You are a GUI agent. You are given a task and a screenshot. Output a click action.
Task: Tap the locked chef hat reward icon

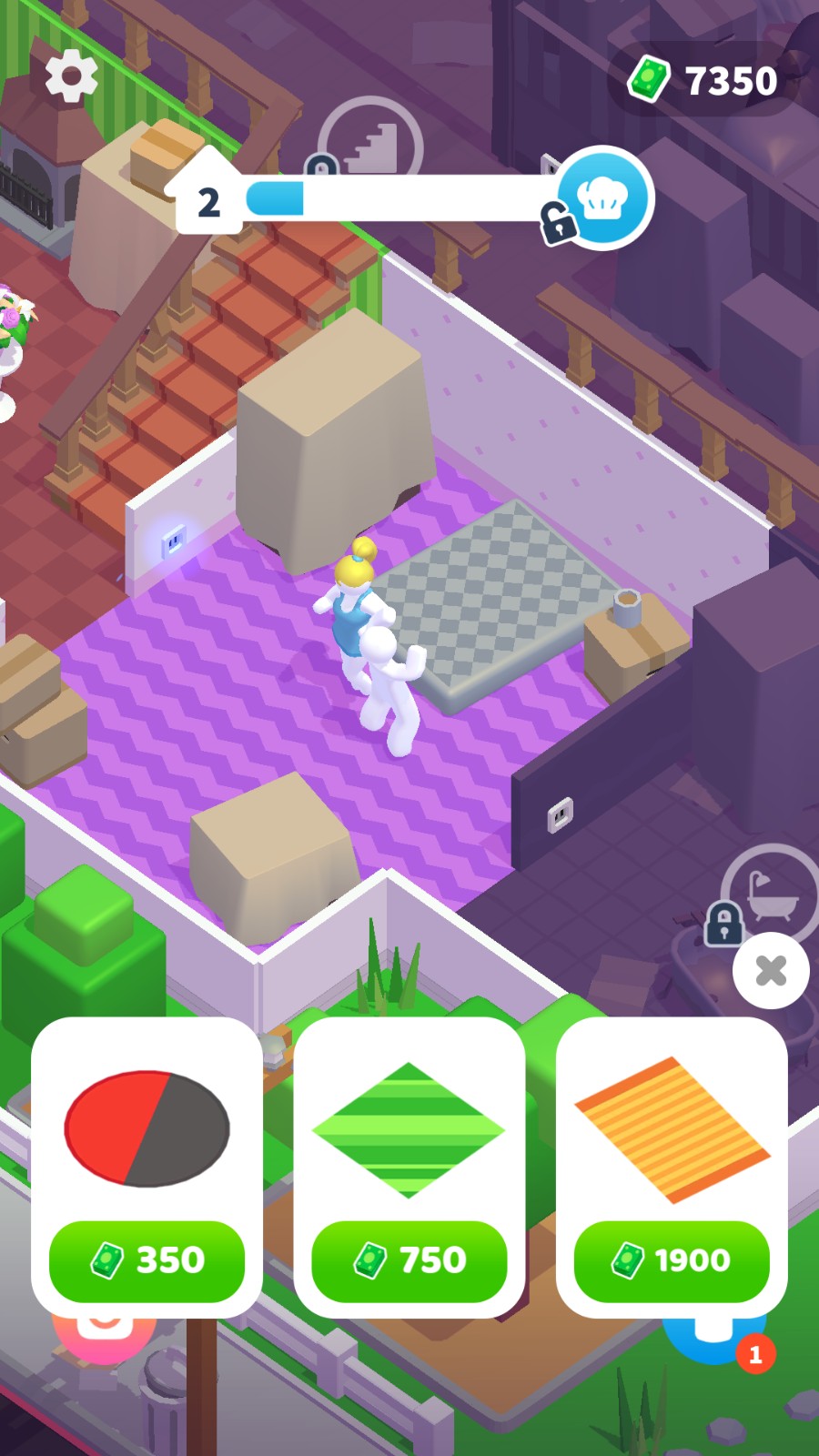(x=604, y=197)
